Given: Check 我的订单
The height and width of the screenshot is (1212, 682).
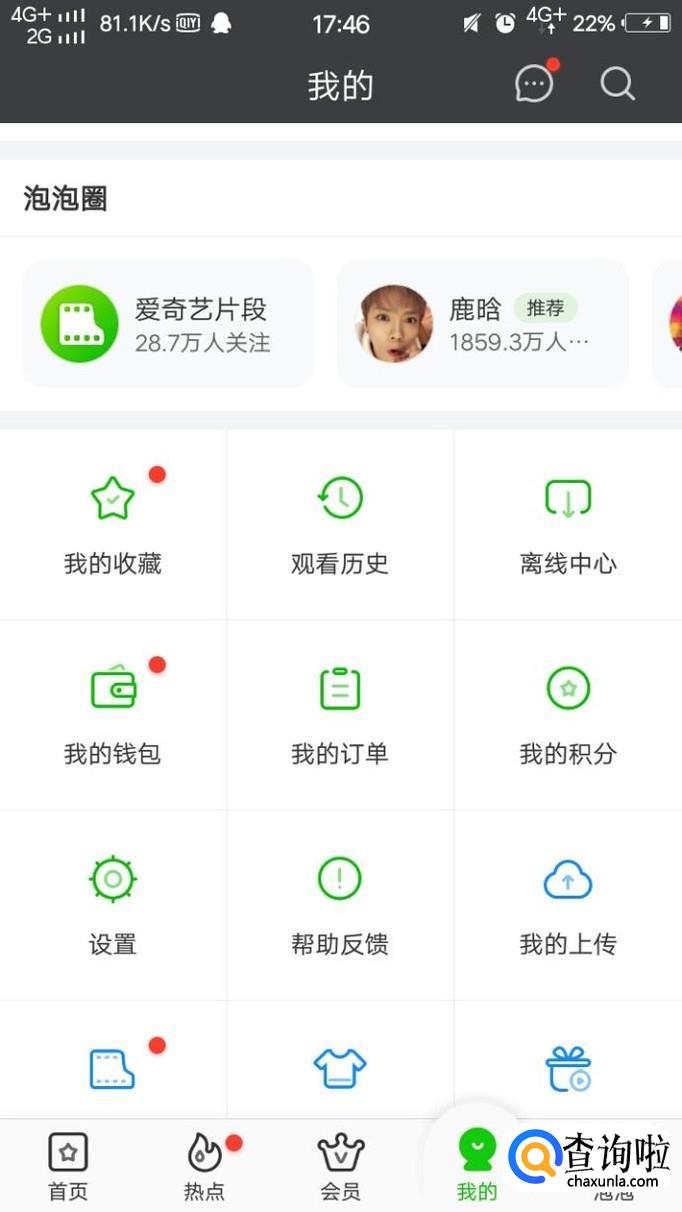Looking at the screenshot, I should coord(340,714).
